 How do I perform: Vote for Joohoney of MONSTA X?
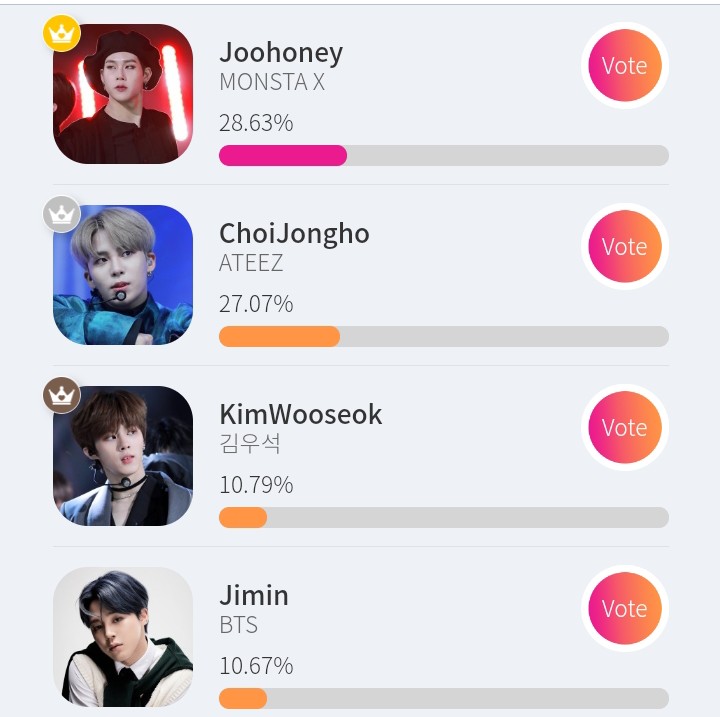click(x=624, y=66)
